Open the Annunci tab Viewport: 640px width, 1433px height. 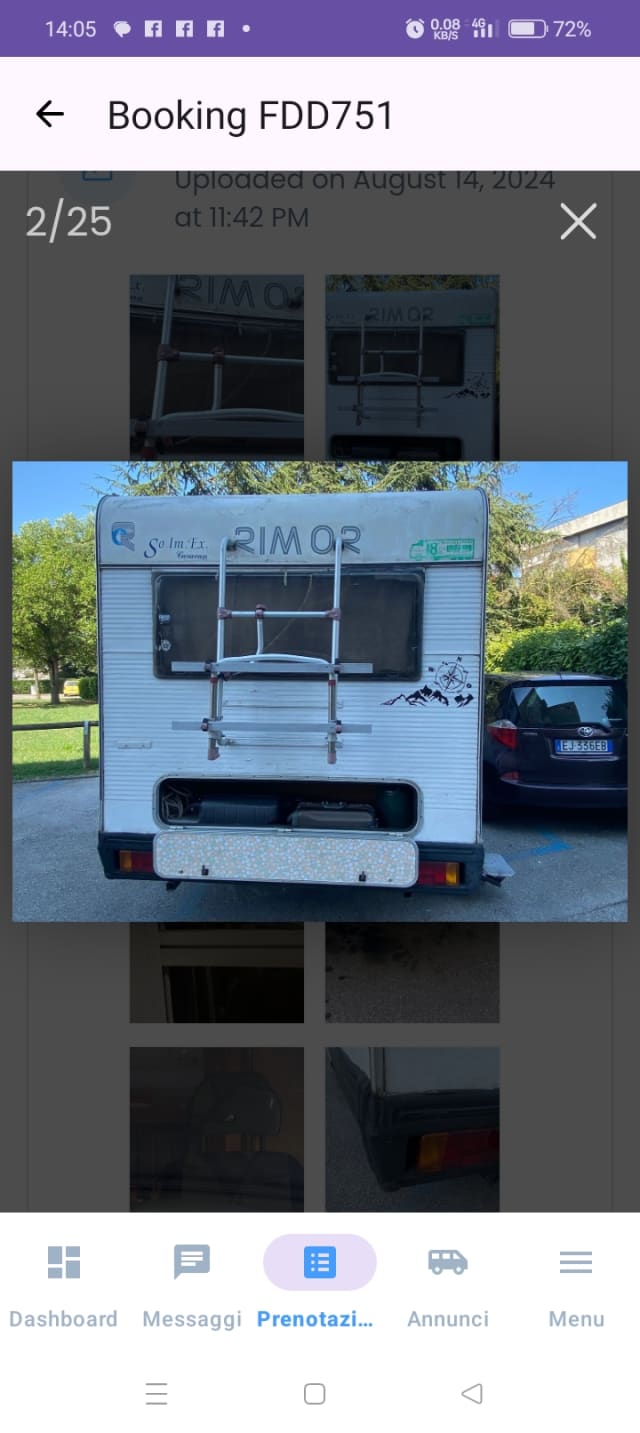pos(448,1285)
